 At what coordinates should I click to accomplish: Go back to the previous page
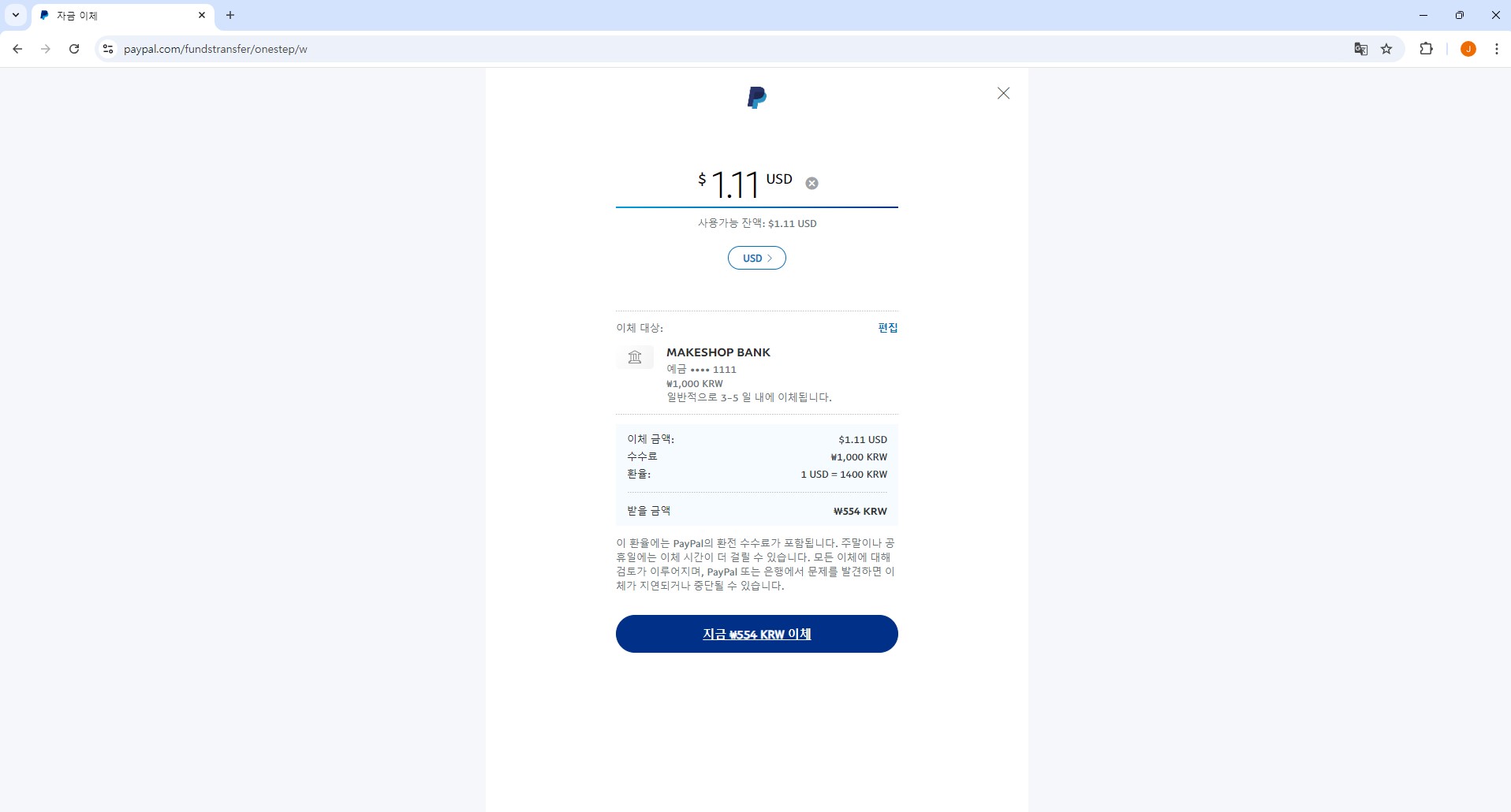(x=17, y=49)
